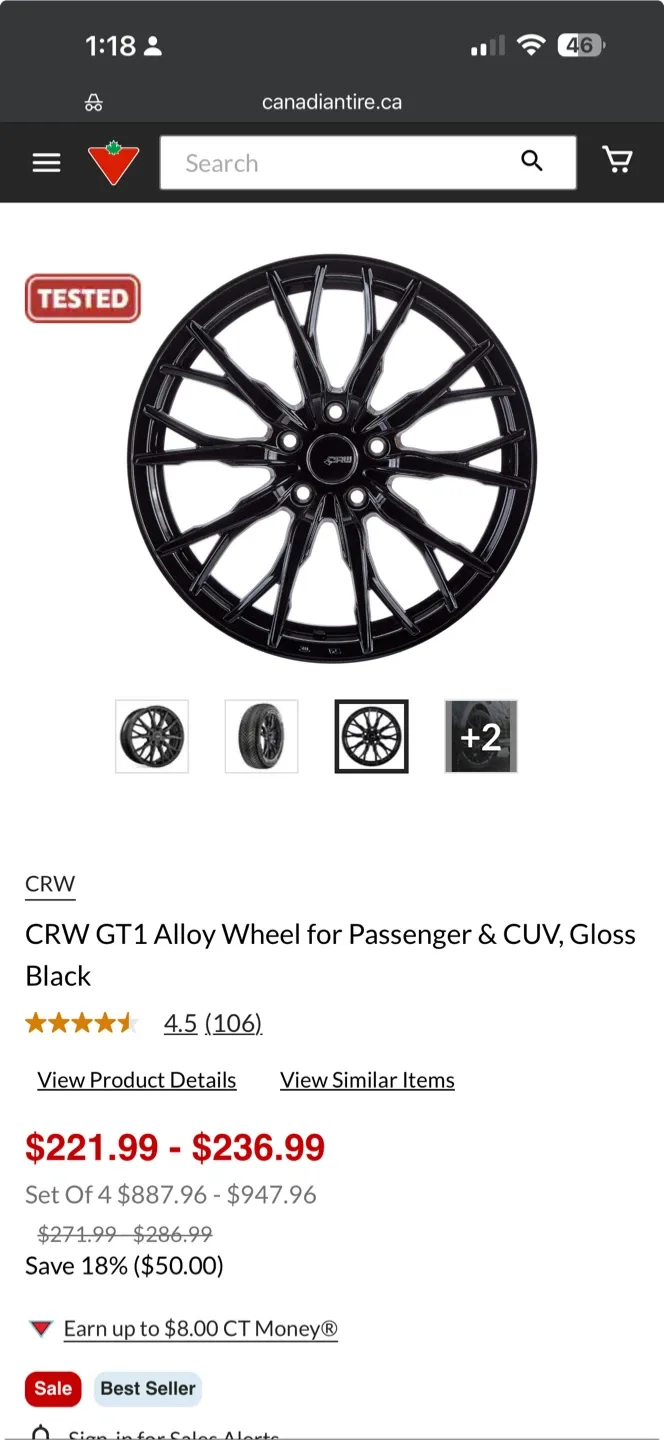Tap the magnifying glass search icon

coord(532,161)
